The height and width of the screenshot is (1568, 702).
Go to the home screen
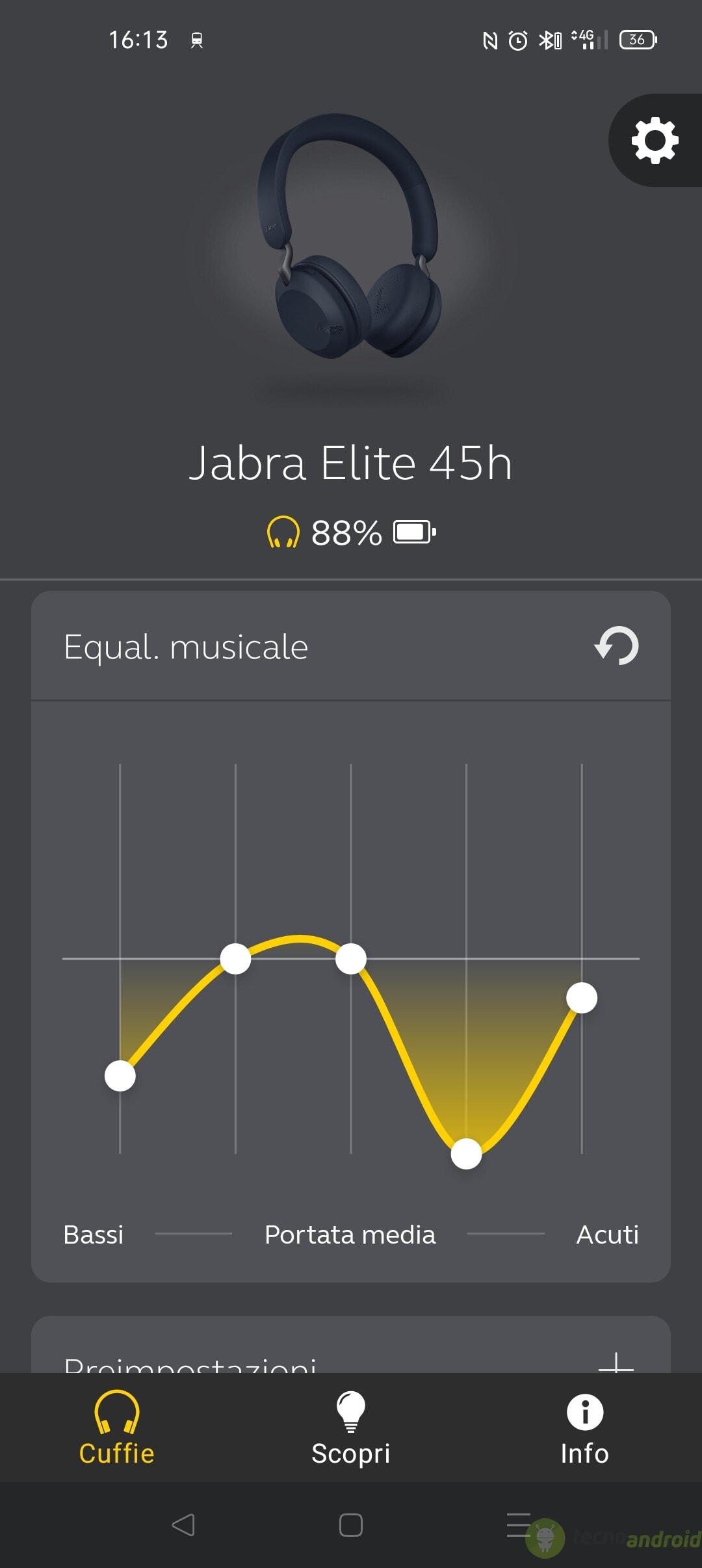(351, 1525)
